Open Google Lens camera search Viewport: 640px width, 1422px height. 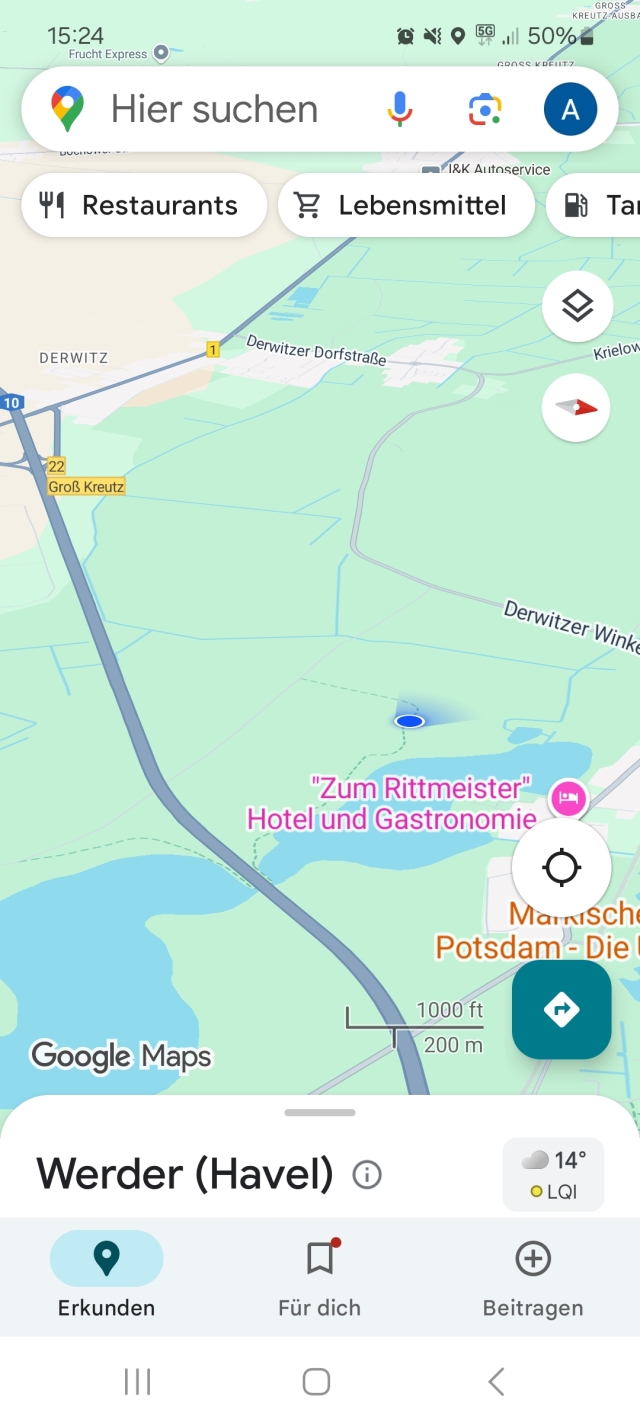(x=485, y=109)
